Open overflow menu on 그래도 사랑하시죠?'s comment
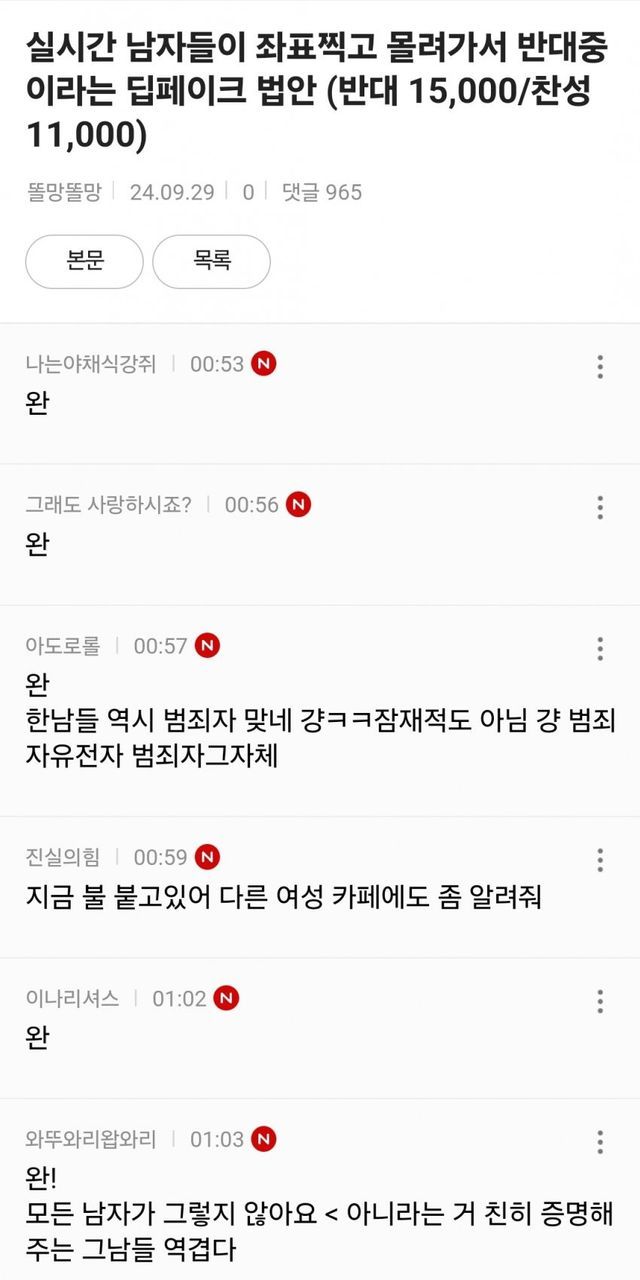 coord(600,507)
